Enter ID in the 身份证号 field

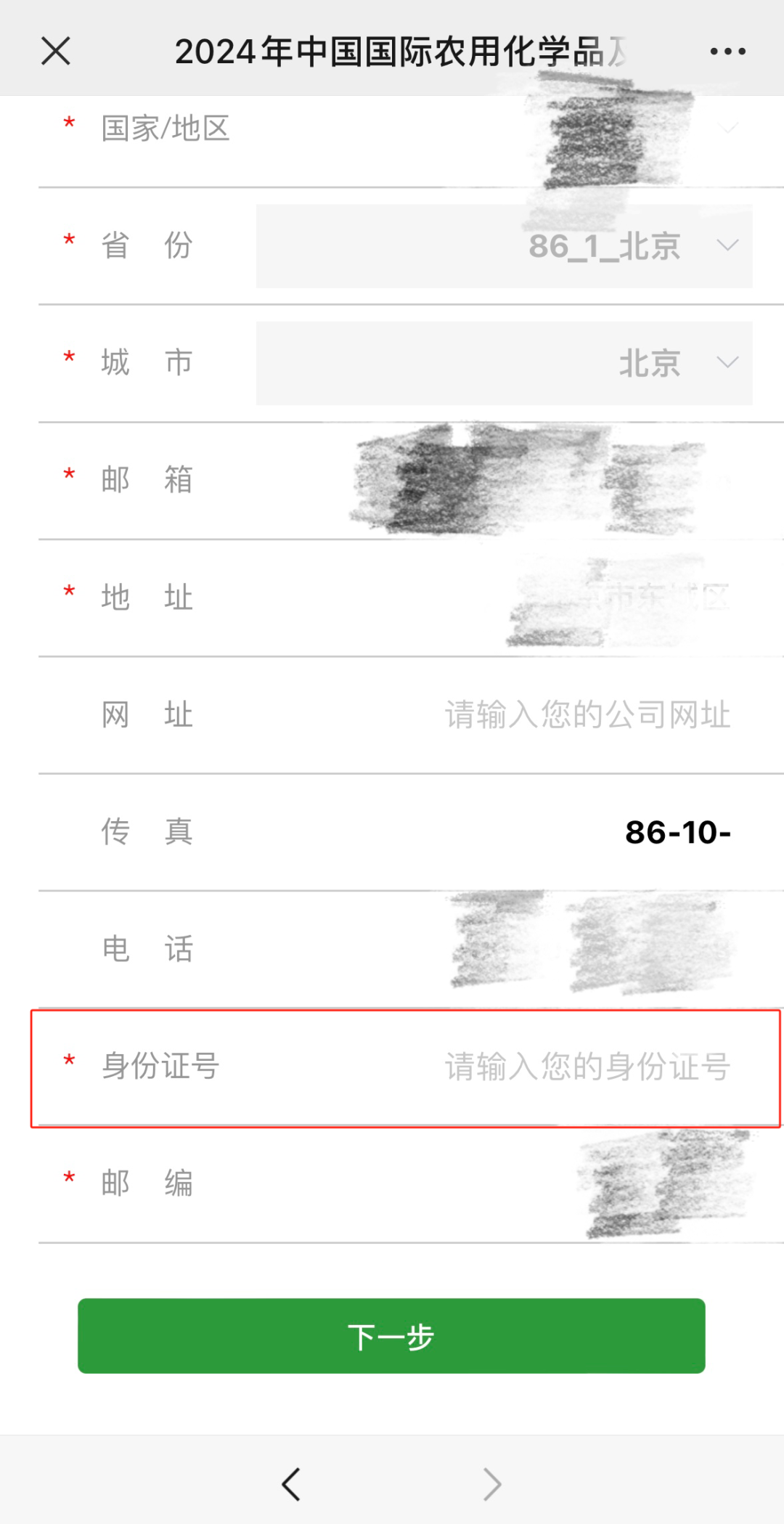pyautogui.click(x=587, y=1067)
